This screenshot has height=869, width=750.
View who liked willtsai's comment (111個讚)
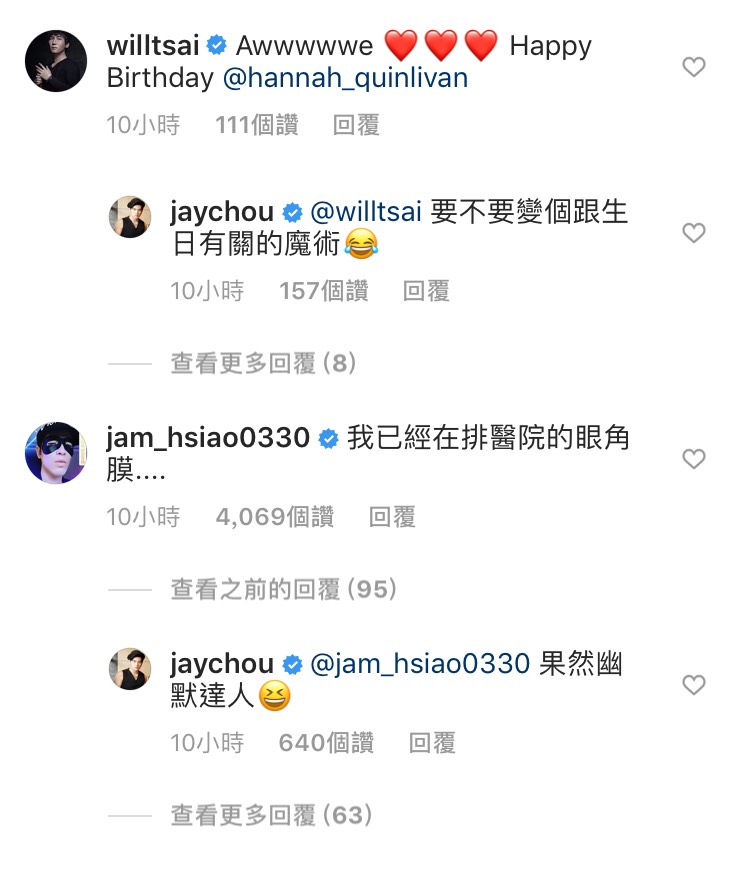coord(256,125)
